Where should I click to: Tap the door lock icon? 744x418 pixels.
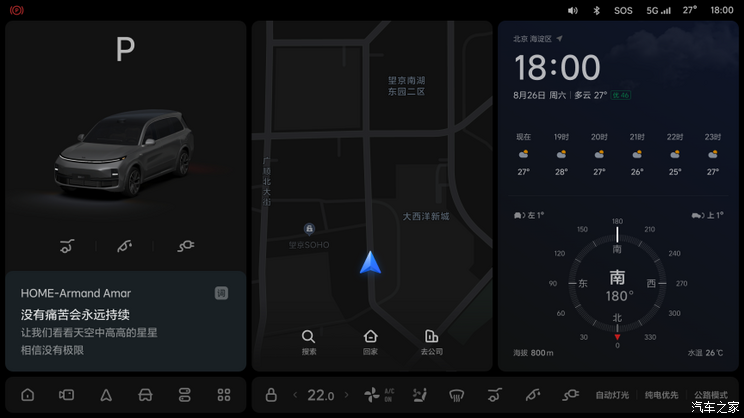point(271,395)
